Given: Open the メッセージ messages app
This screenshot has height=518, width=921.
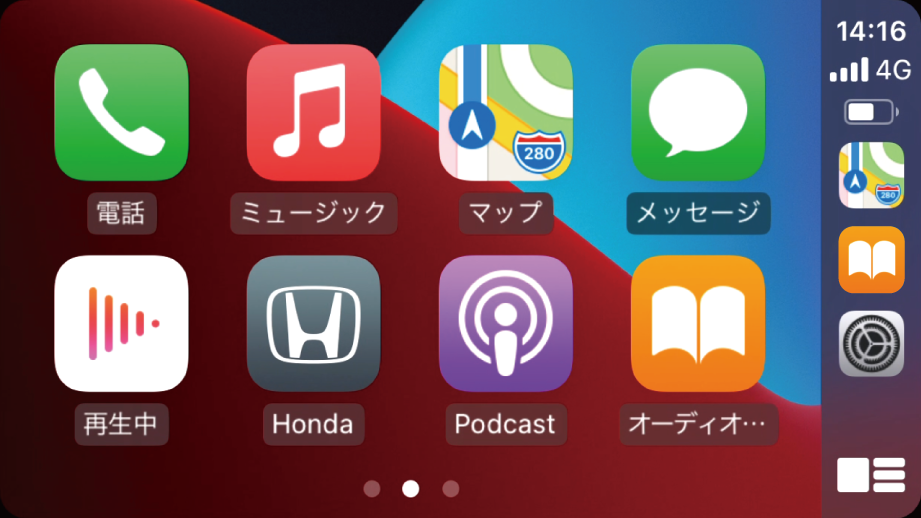Looking at the screenshot, I should tap(697, 112).
